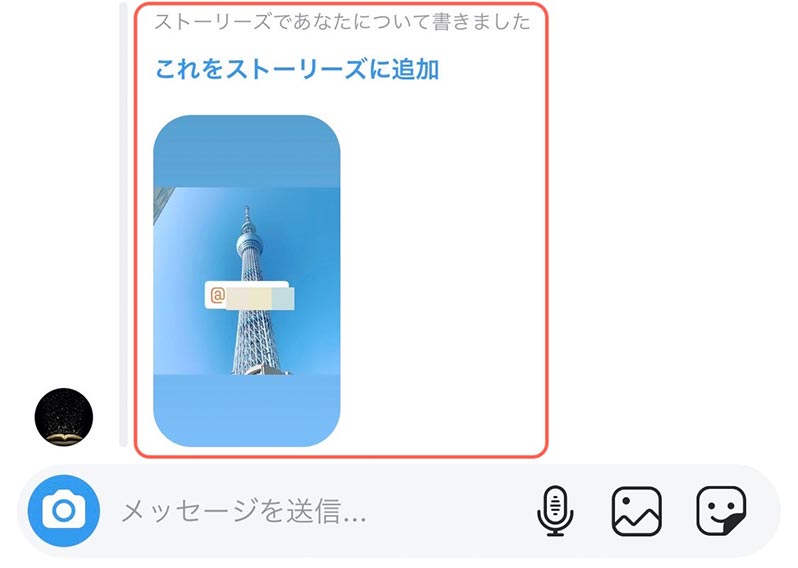Open the shared Skytree story preview

(x=246, y=280)
